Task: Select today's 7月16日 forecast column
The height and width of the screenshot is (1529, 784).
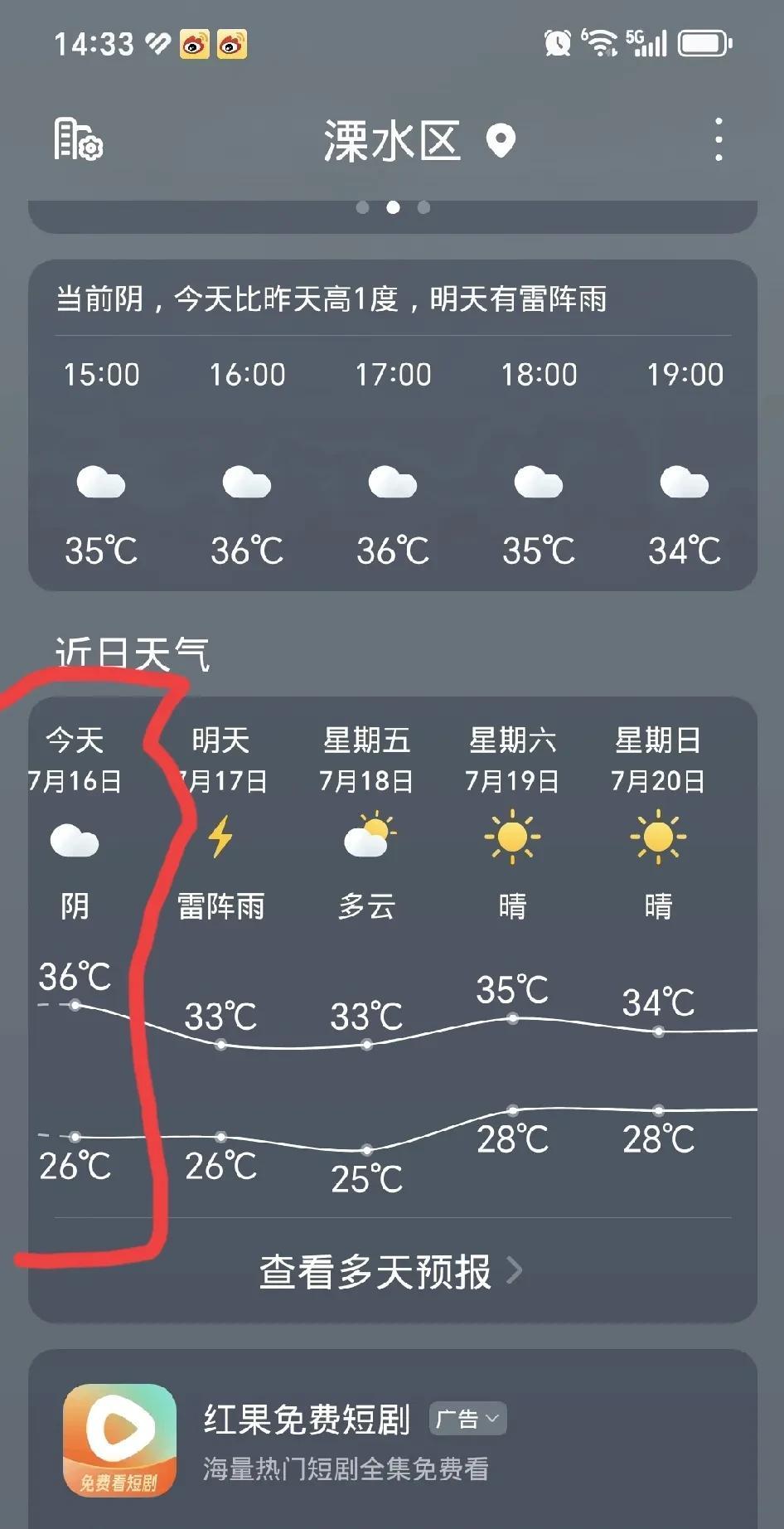Action: pyautogui.click(x=75, y=954)
